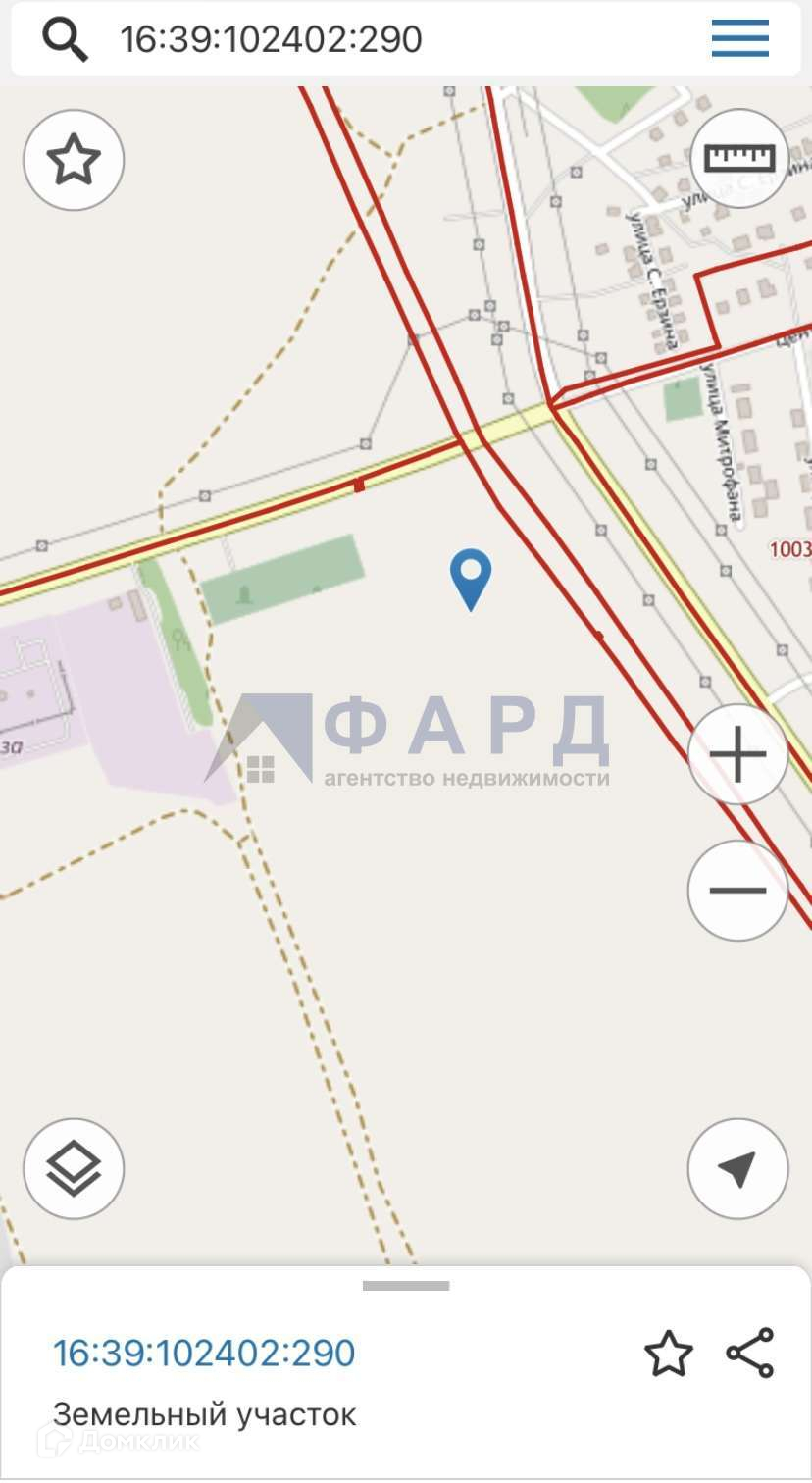
Task: Edit the cadastral number search field
Action: coord(392,39)
